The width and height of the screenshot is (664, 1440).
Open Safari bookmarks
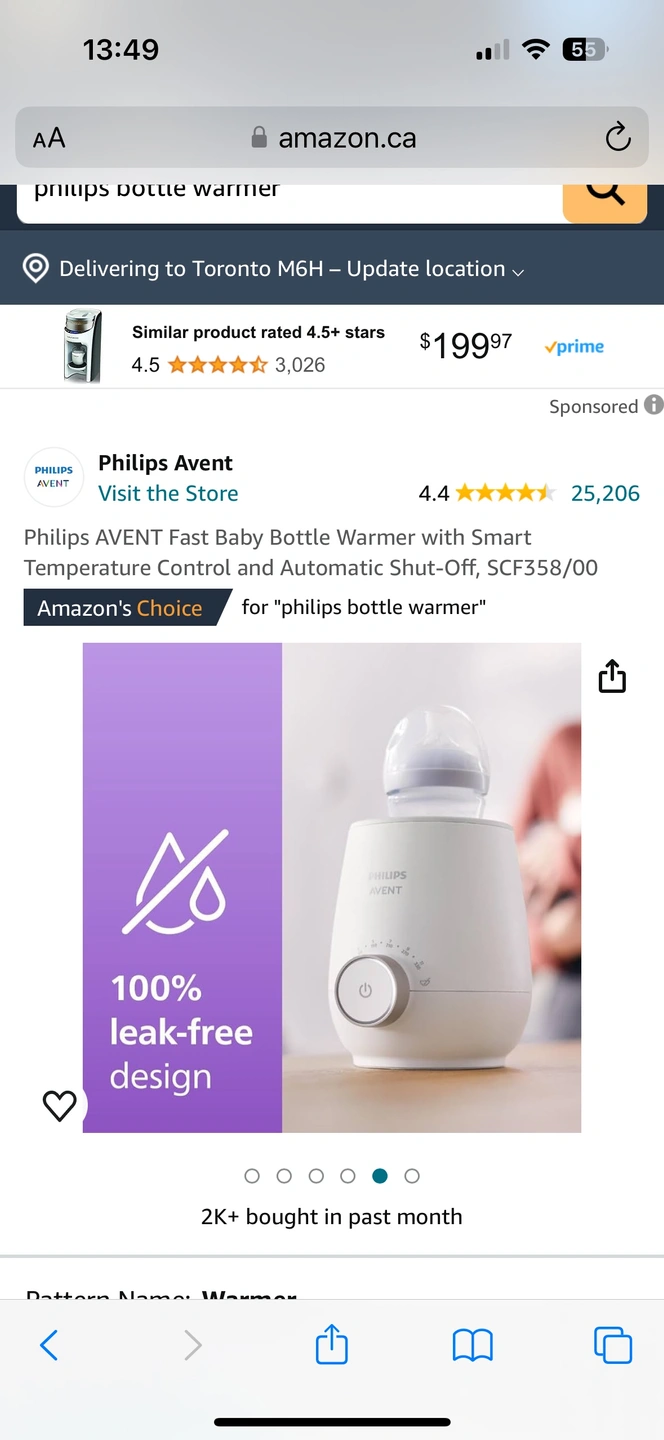pyautogui.click(x=472, y=1345)
